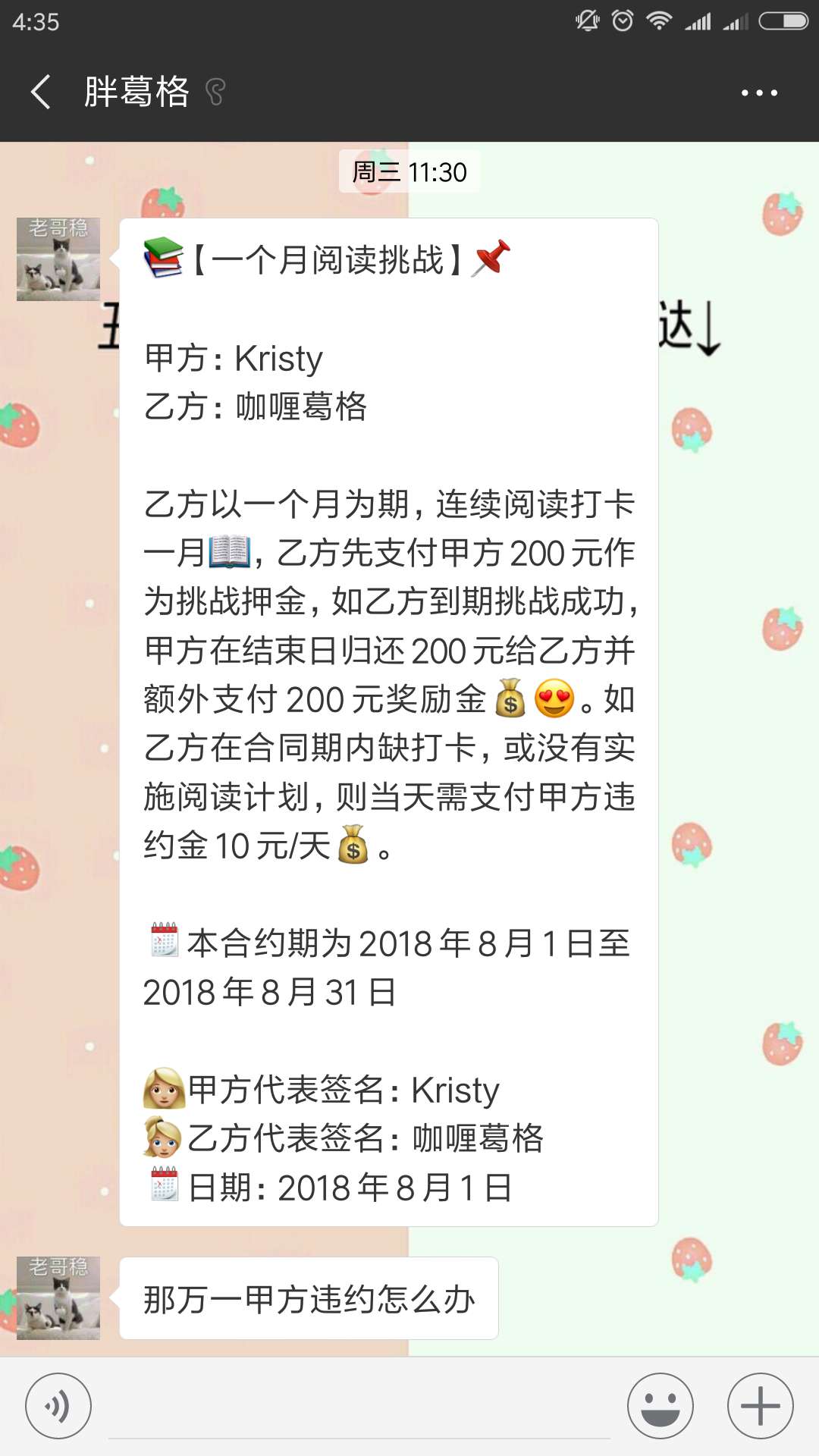Tap the cellular signal bars in status bar

[x=696, y=20]
